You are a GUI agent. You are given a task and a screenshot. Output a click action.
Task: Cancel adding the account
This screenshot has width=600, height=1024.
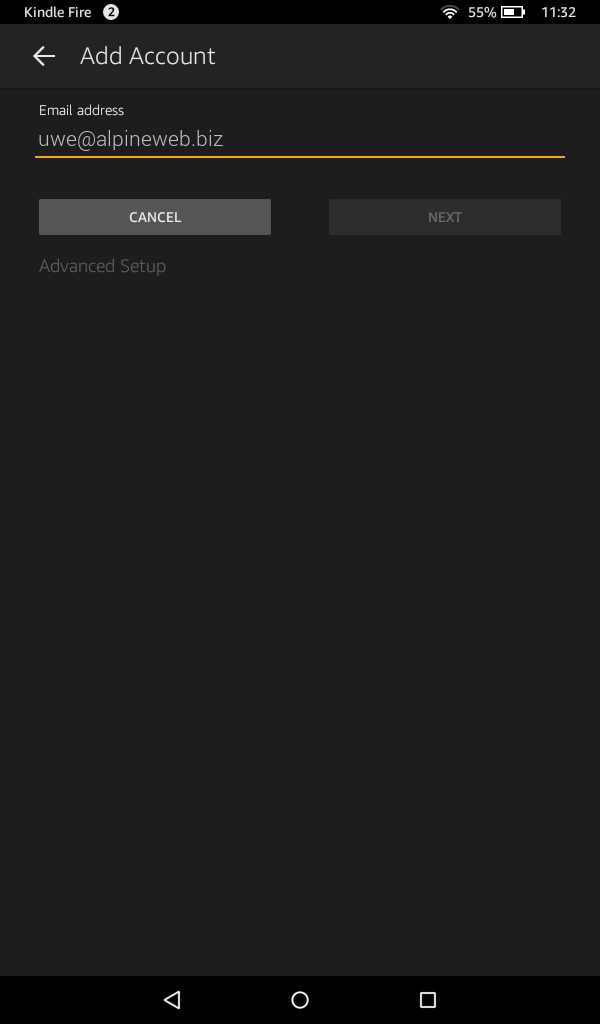coord(155,217)
